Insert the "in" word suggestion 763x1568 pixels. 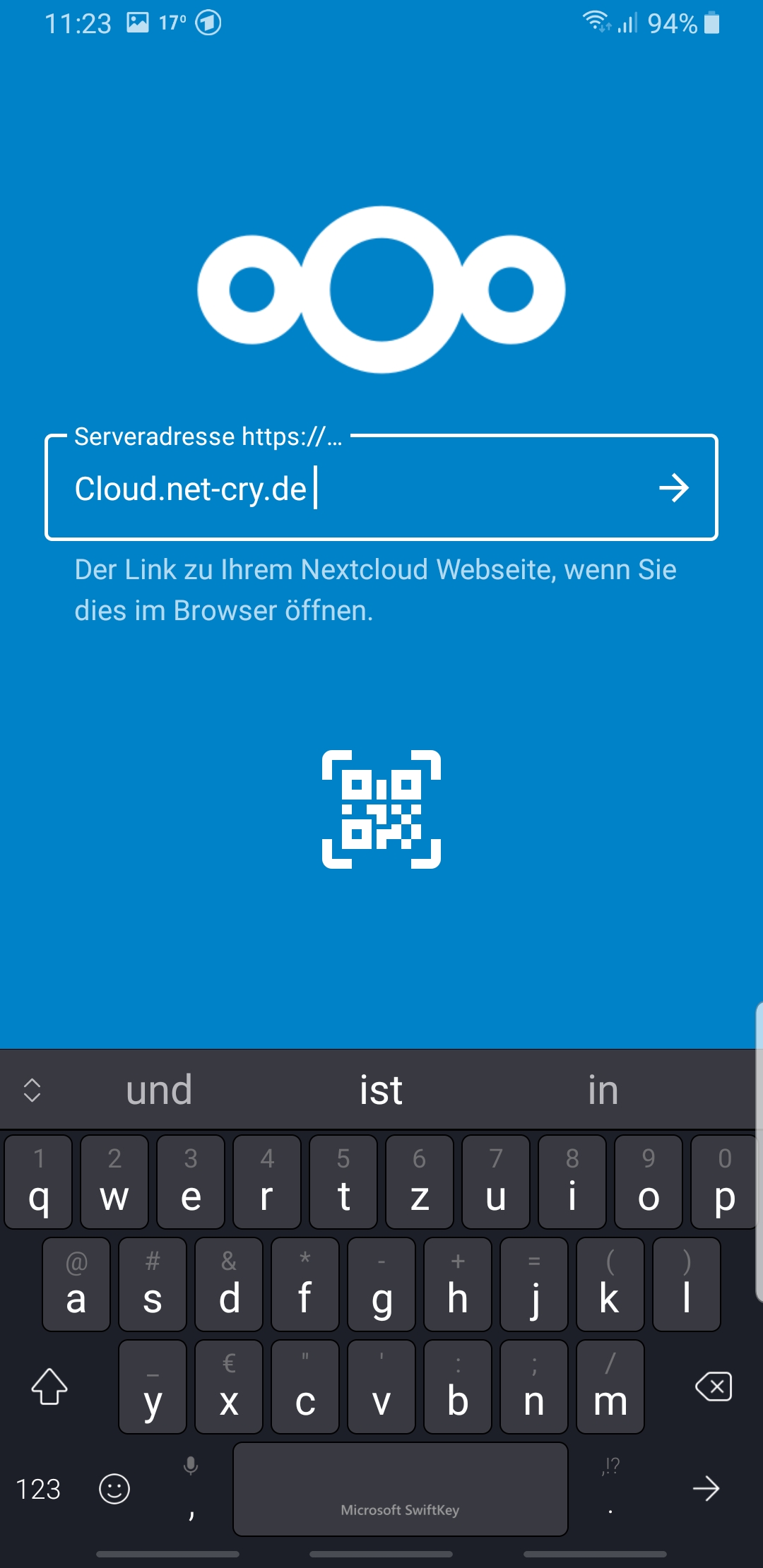[603, 1090]
